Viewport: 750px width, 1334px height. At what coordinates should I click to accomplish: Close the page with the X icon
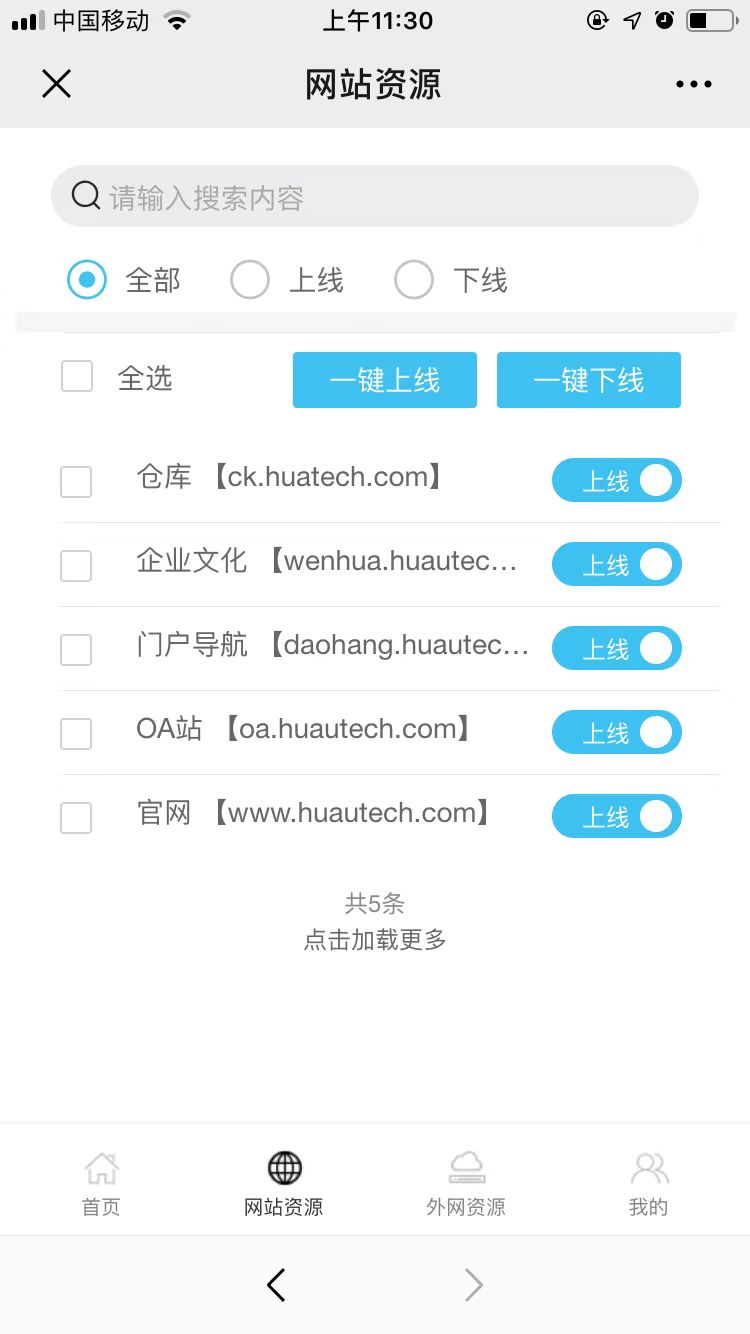[56, 84]
